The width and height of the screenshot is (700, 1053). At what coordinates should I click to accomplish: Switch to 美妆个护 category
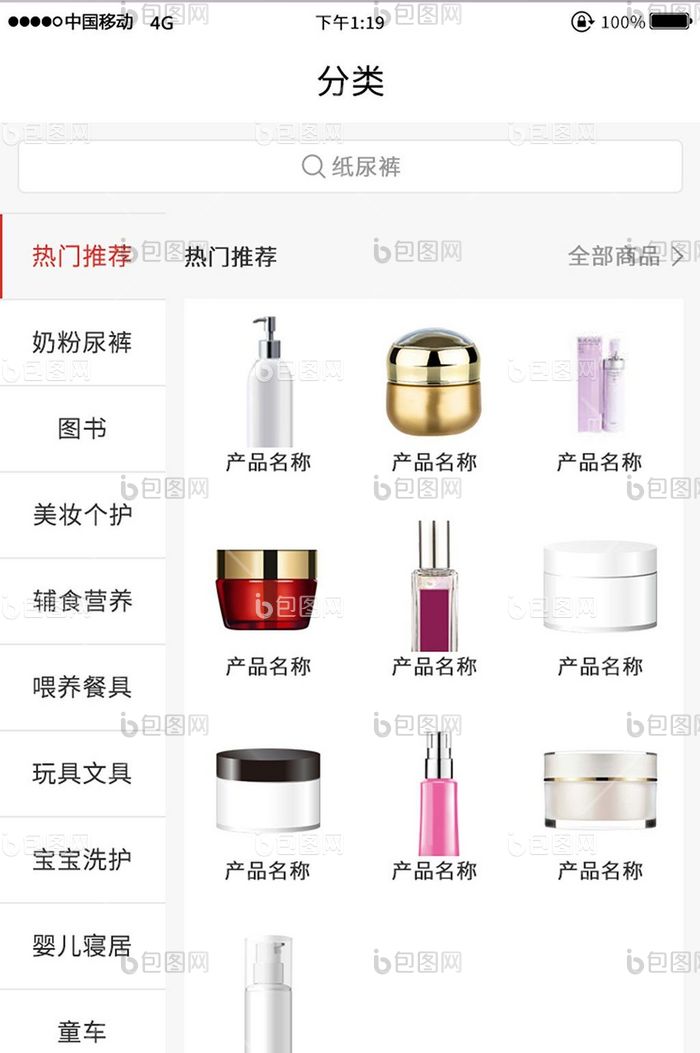point(82,515)
